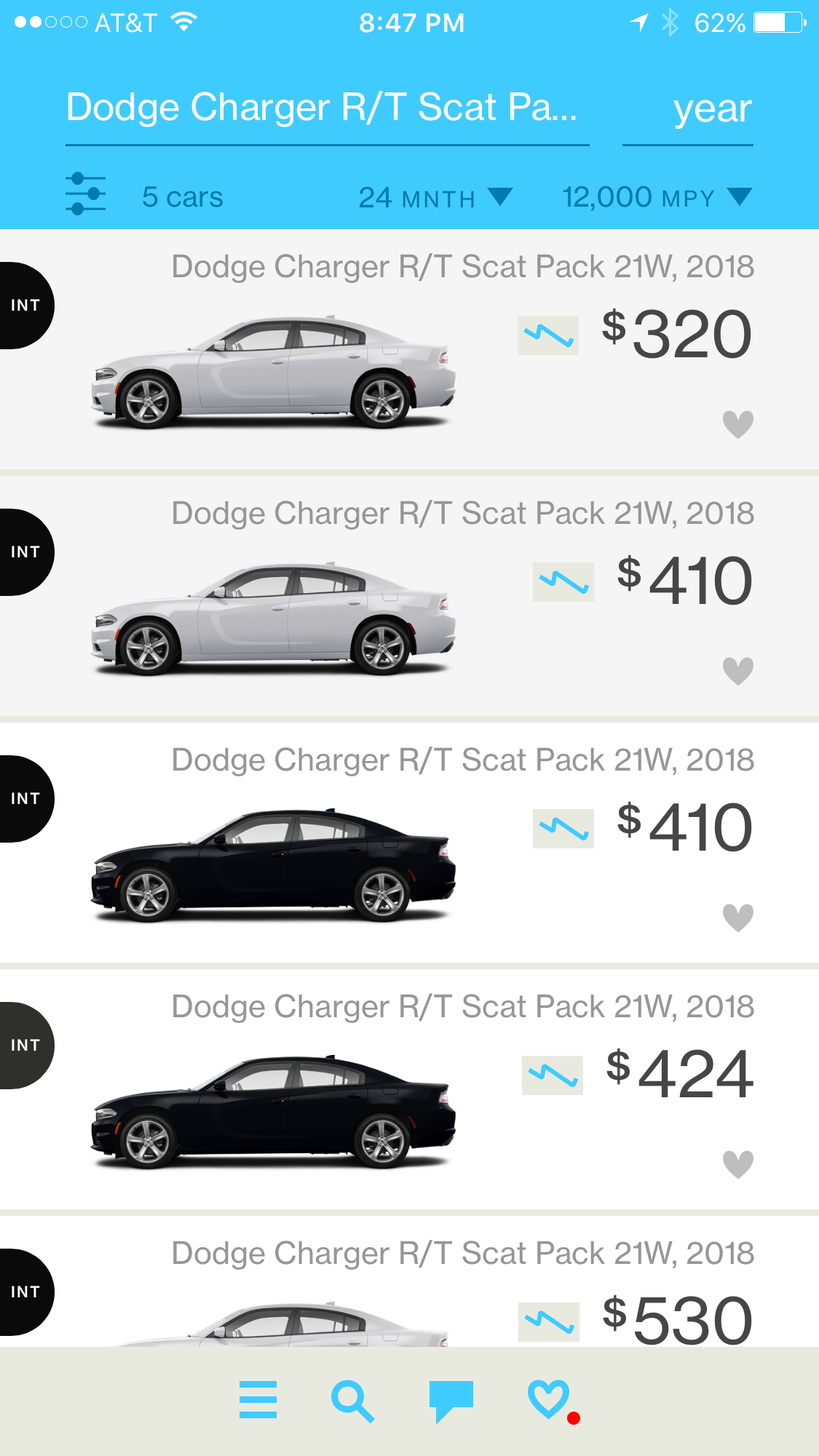This screenshot has width=819, height=1456.
Task: Tap the year input field
Action: pyautogui.click(x=687, y=110)
